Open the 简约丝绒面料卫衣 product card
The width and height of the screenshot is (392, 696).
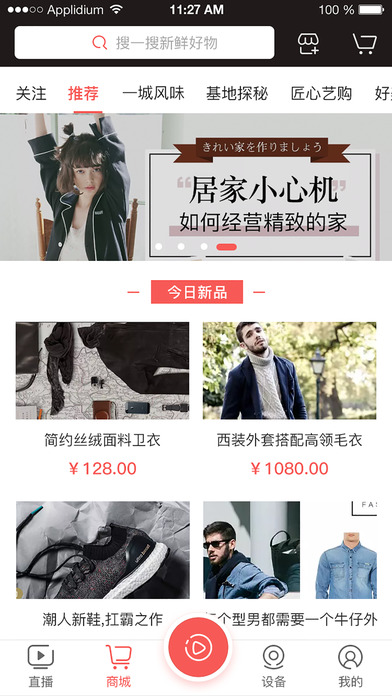(x=103, y=399)
